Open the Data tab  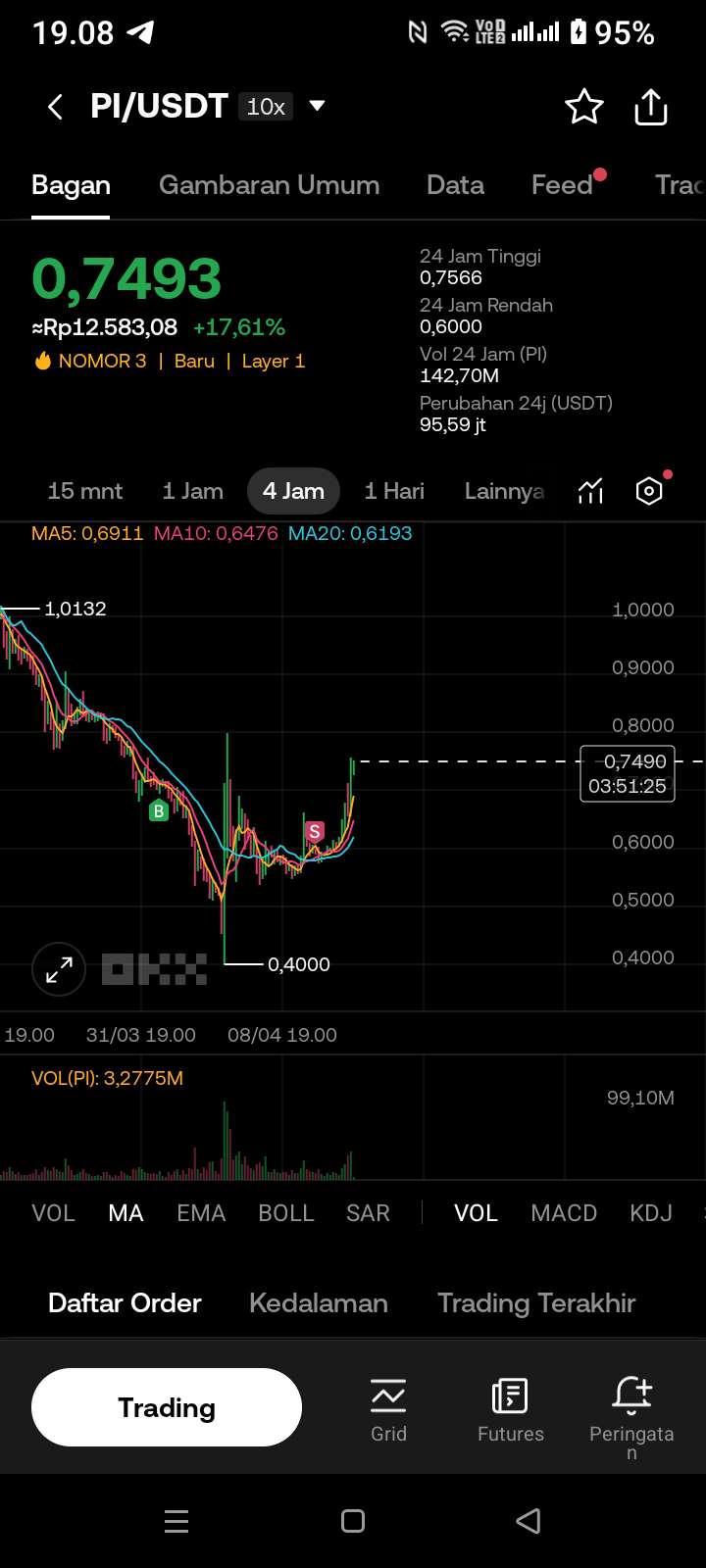(455, 185)
